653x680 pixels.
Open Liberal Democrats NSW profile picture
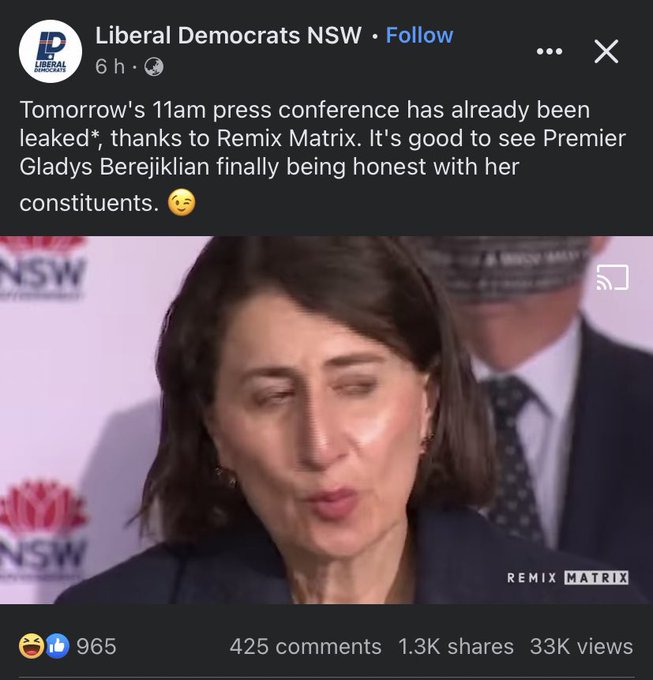tap(50, 51)
